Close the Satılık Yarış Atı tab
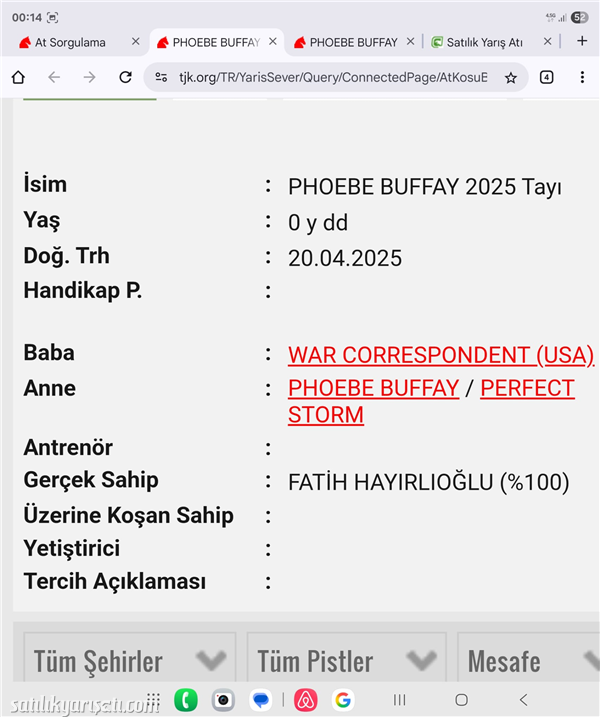600x717 pixels. click(547, 42)
